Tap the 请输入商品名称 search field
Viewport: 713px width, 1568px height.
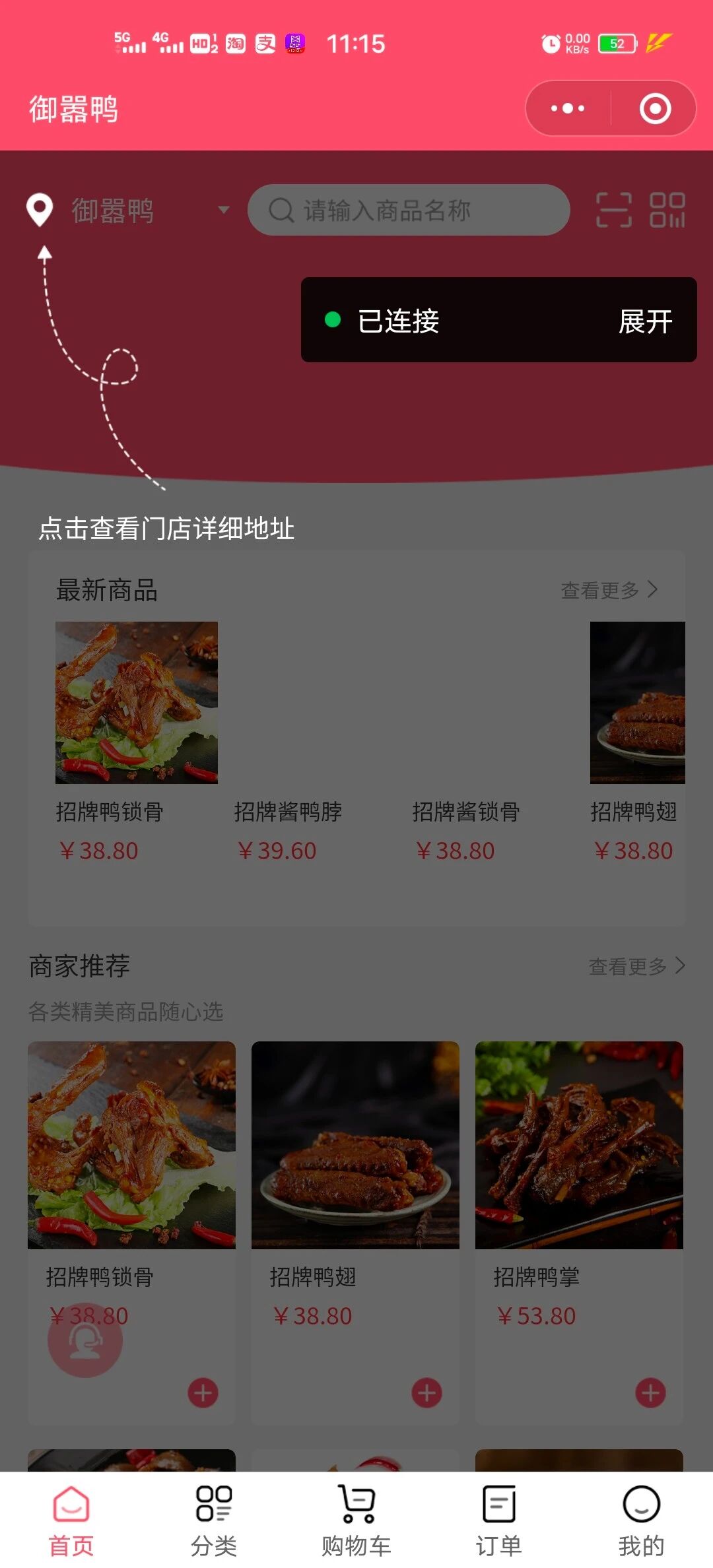(408, 211)
